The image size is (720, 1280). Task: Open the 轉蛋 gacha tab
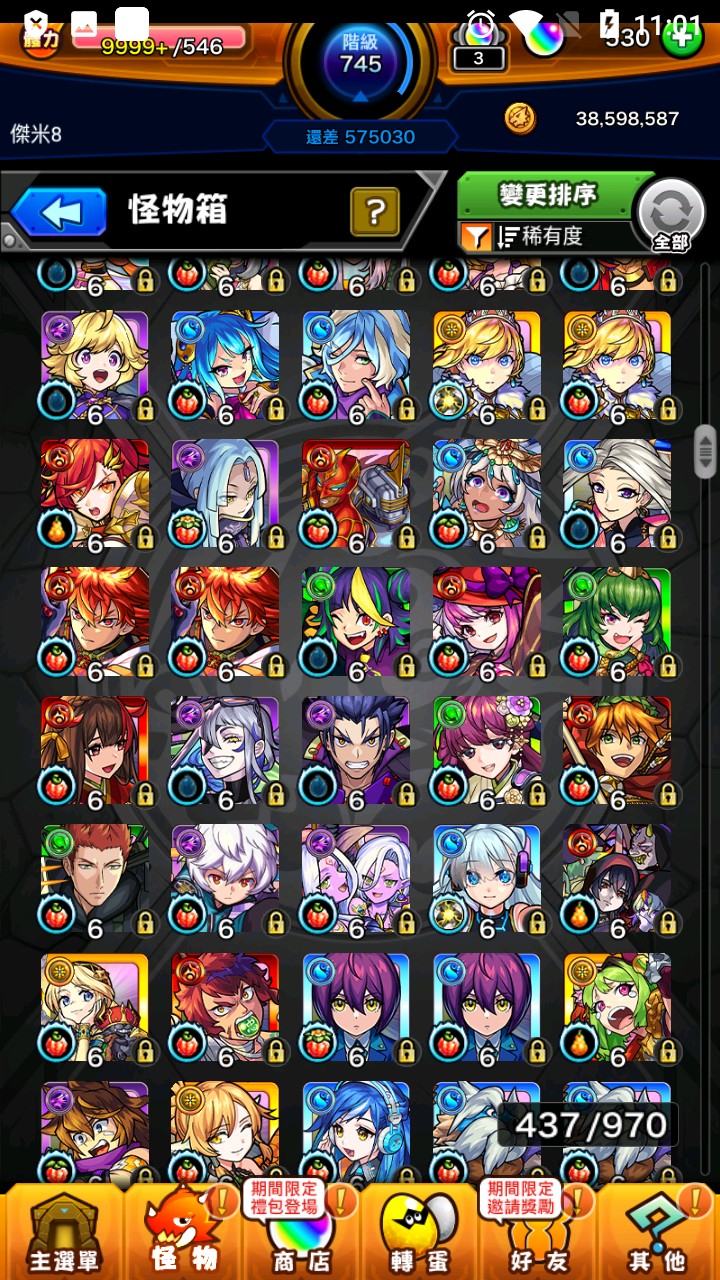pyautogui.click(x=420, y=1232)
